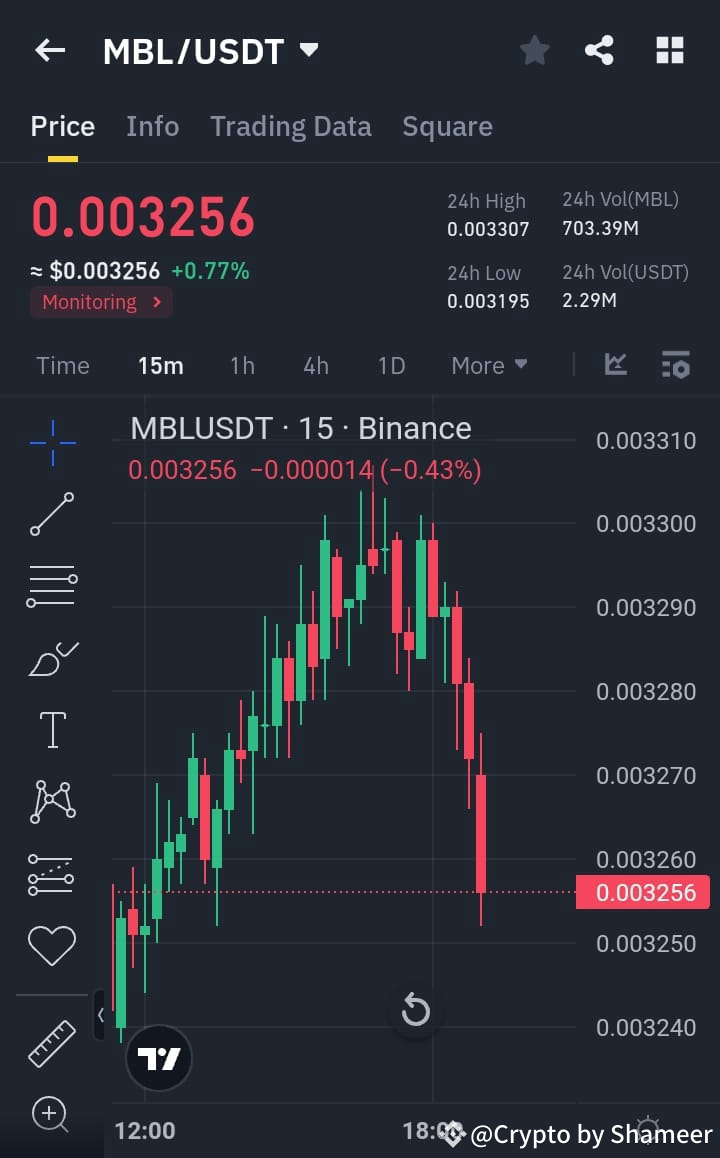The image size is (720, 1158).
Task: Open the prediction and measurement tools
Action: (51, 873)
